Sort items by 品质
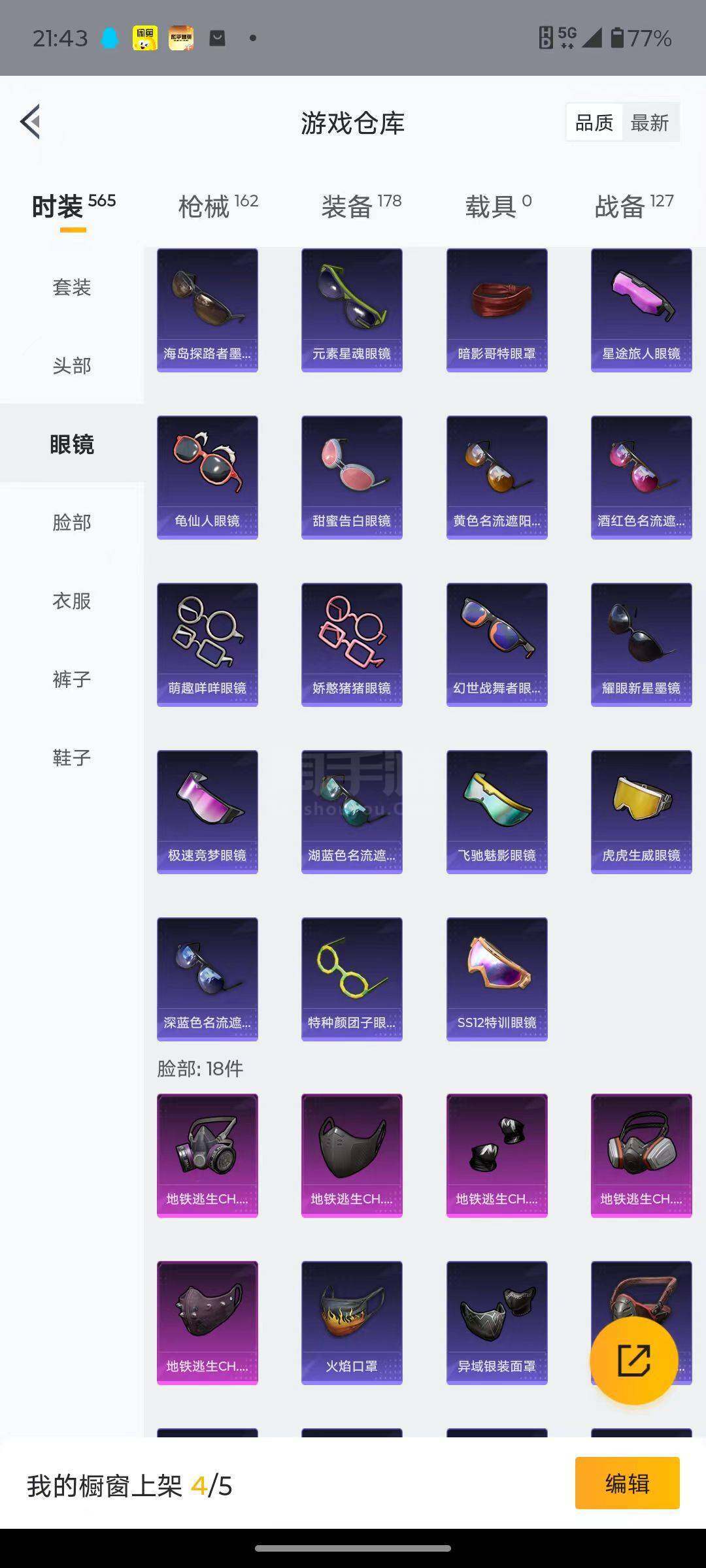Screen dimensions: 706x1568 [594, 123]
